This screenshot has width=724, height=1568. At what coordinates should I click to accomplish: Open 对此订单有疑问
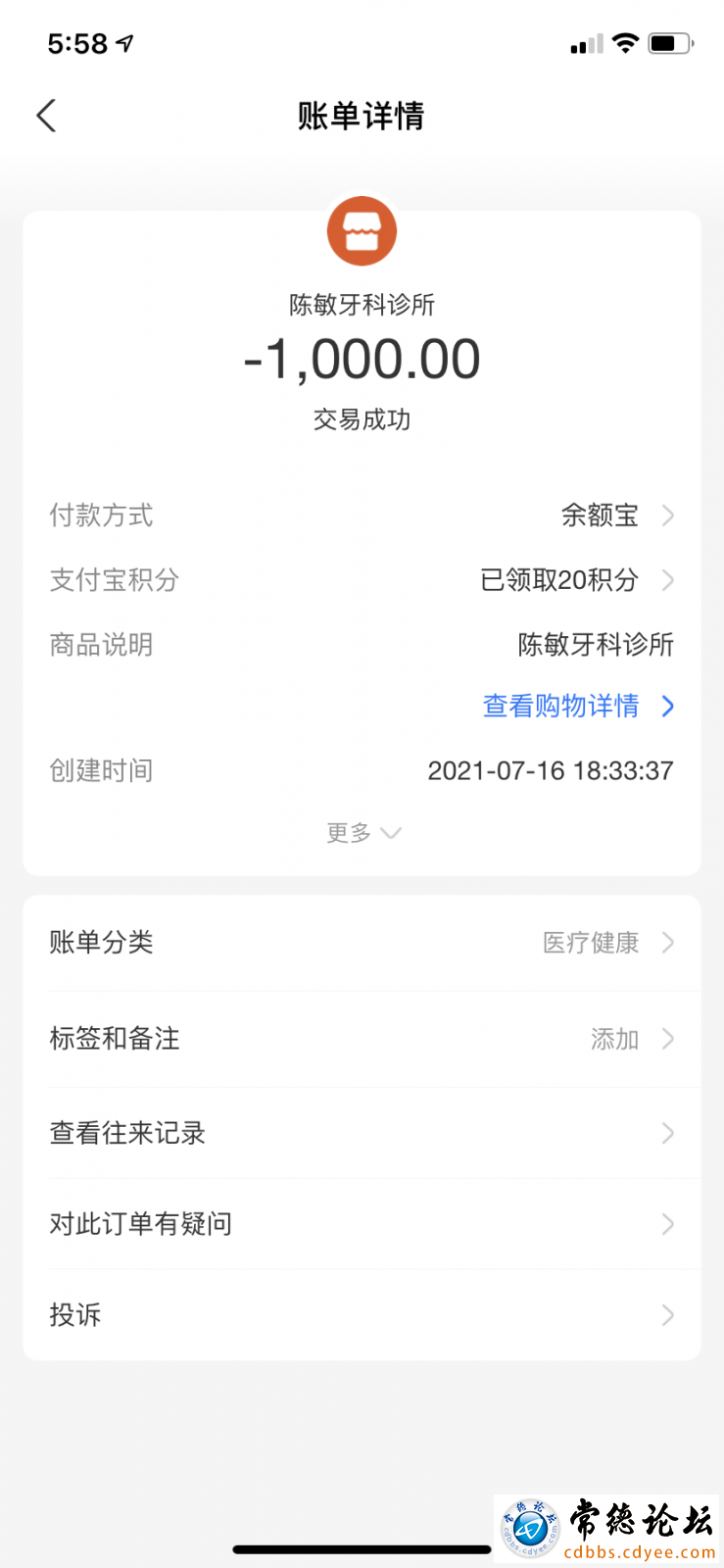click(362, 1224)
